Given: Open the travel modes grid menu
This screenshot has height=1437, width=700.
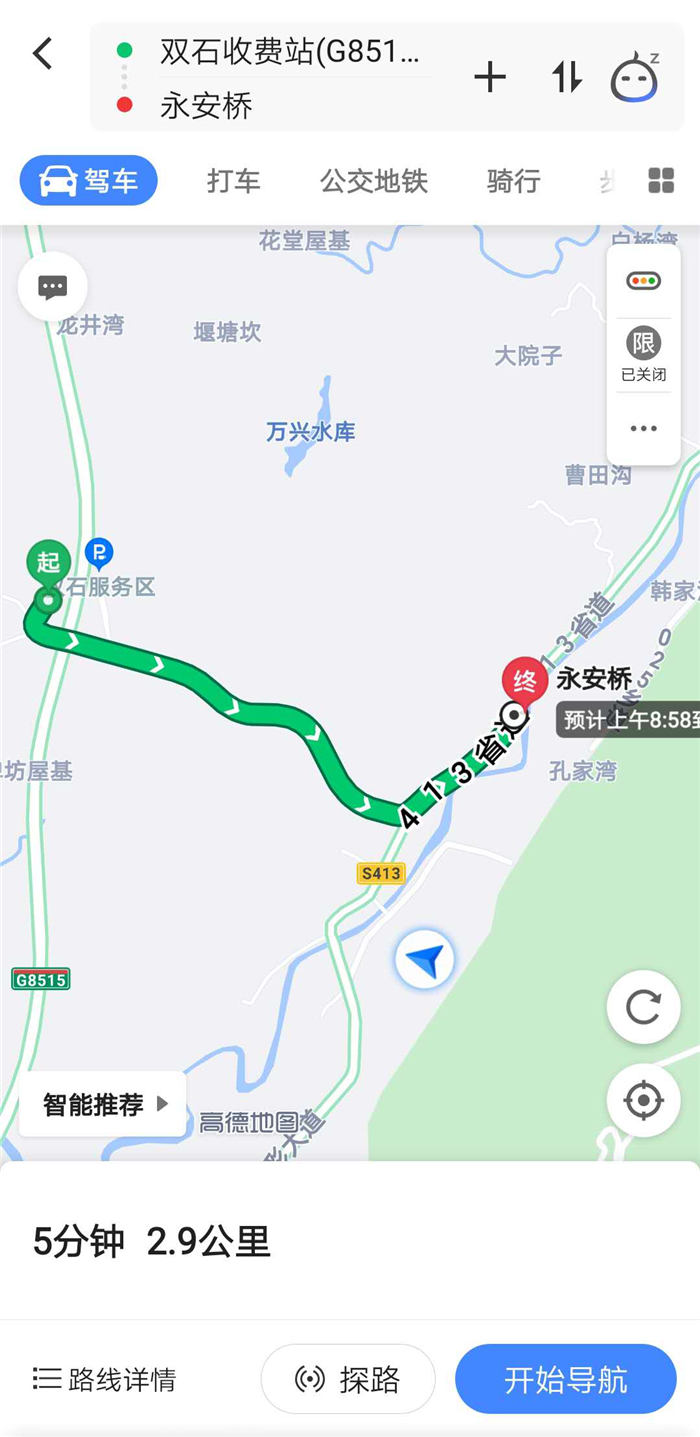Looking at the screenshot, I should coord(661,181).
